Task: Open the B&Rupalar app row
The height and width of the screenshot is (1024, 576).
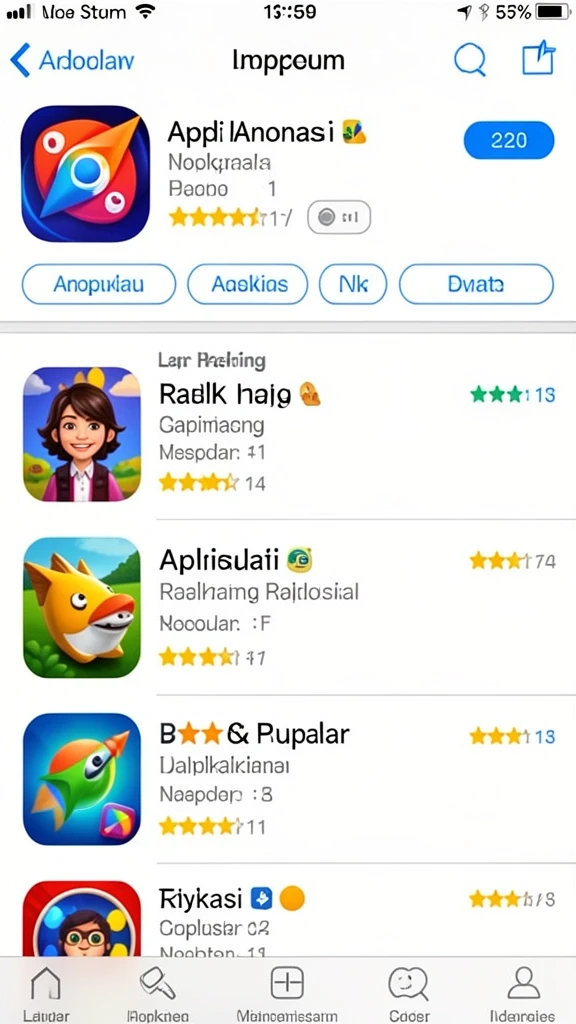Action: (x=288, y=779)
